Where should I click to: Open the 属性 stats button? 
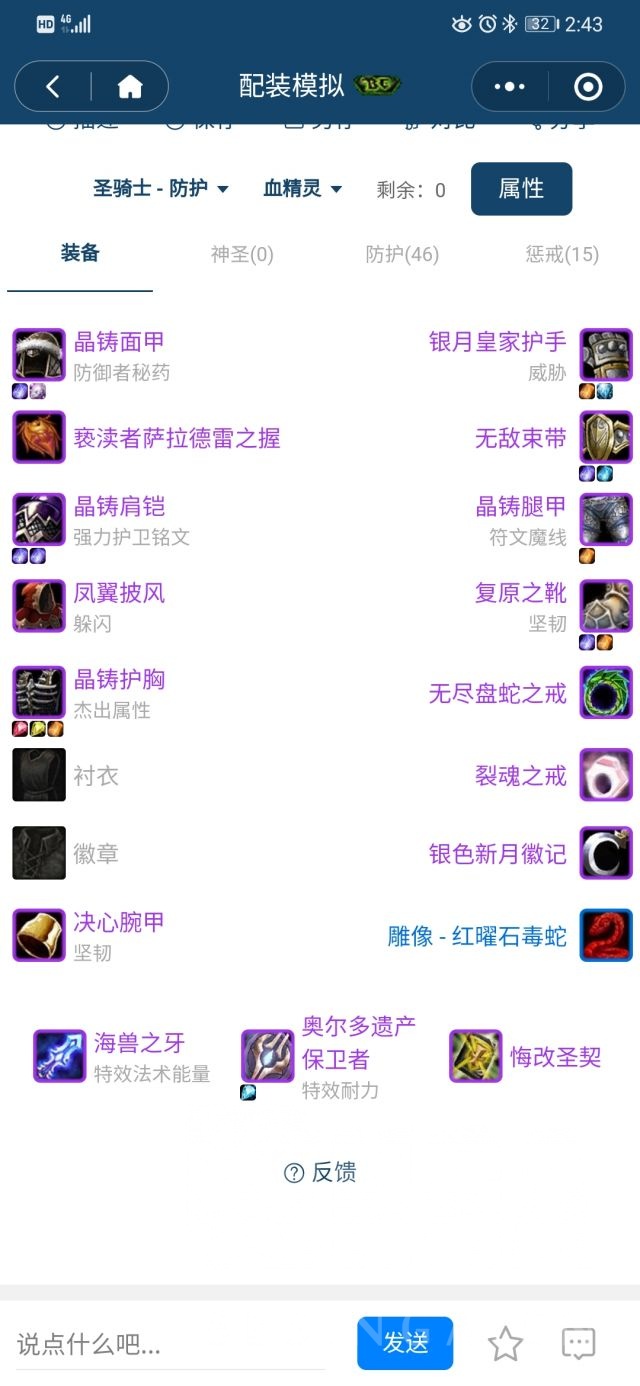(521, 188)
